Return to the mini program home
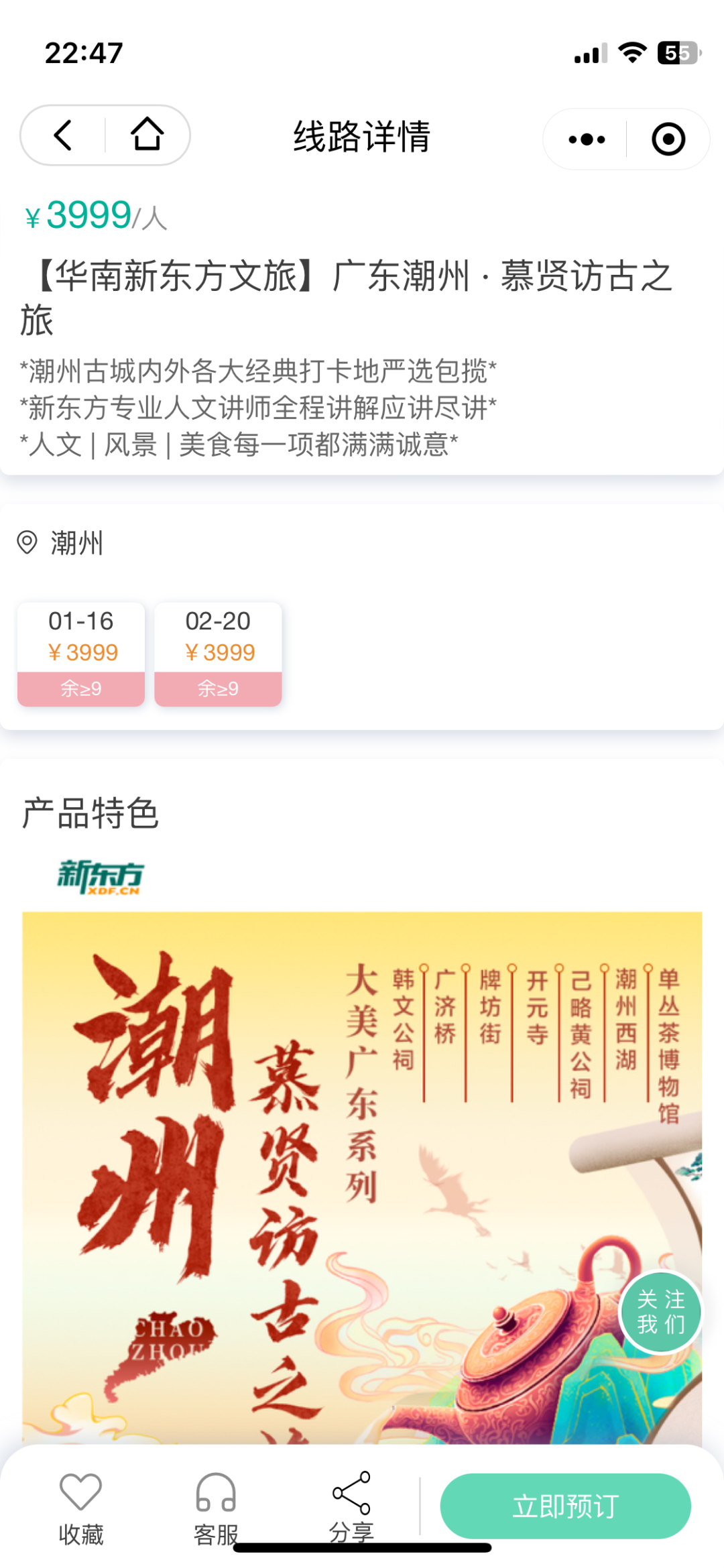The height and width of the screenshot is (1568, 724). pos(147,135)
